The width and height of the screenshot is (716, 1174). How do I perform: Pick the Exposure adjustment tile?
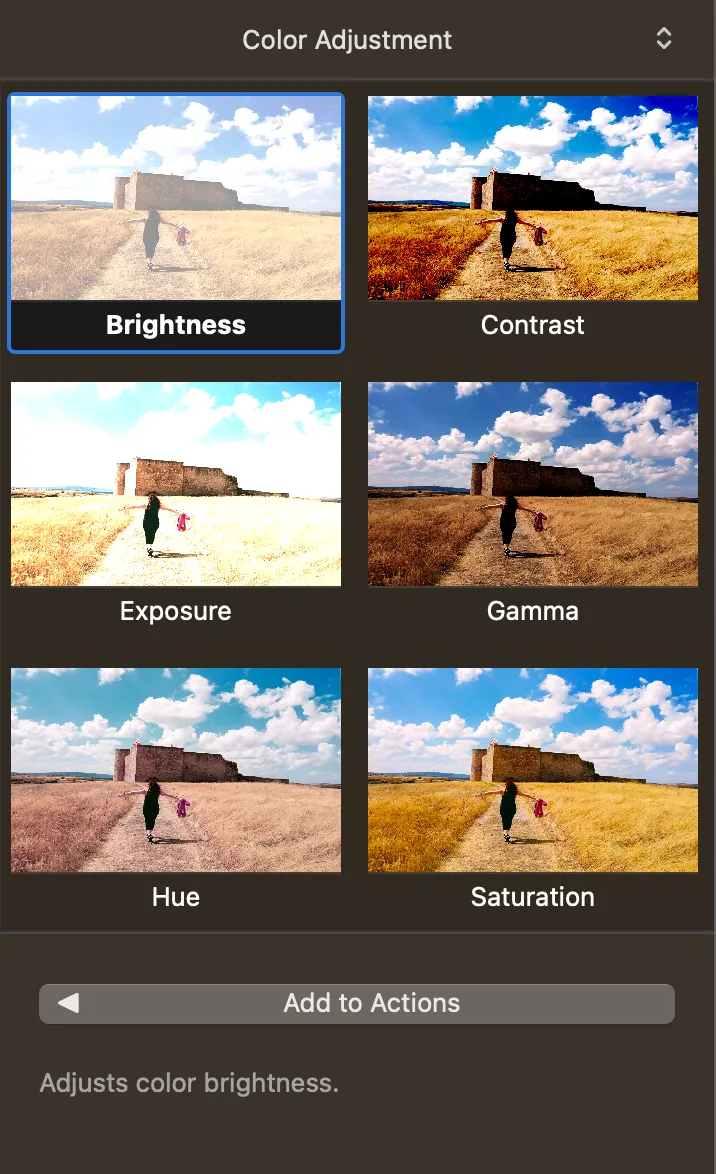tap(176, 485)
